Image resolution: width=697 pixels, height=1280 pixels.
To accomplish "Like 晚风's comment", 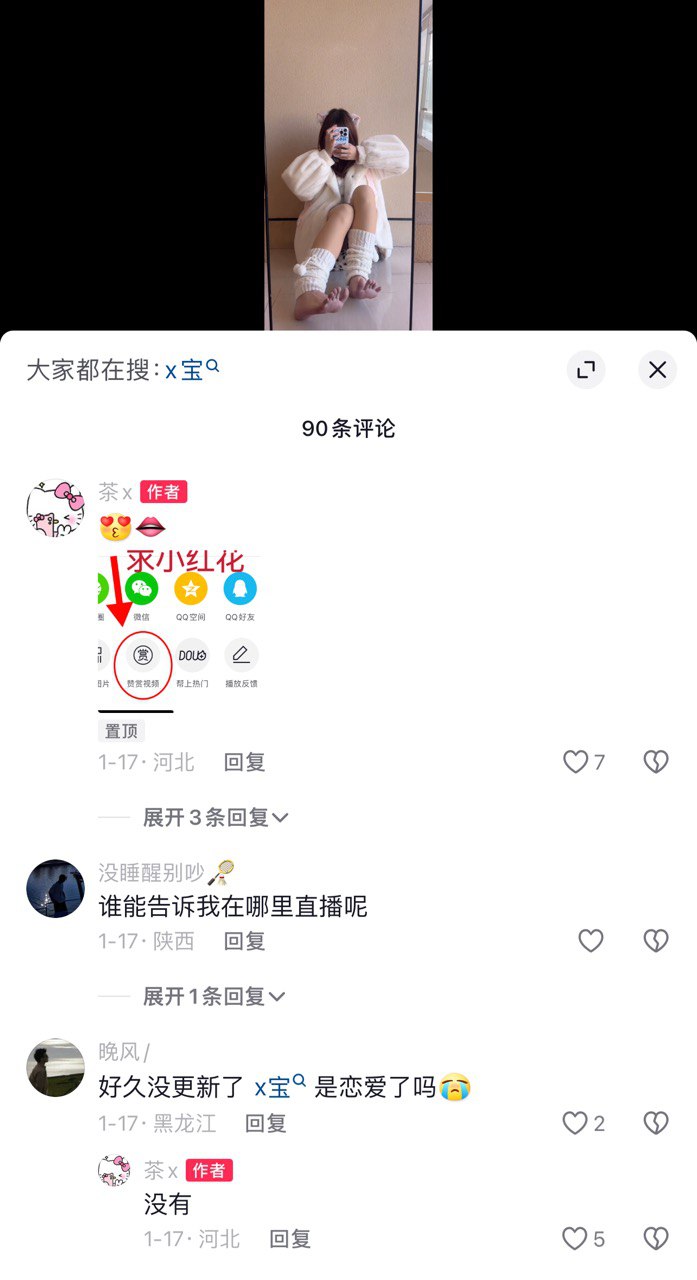I will 576,1123.
